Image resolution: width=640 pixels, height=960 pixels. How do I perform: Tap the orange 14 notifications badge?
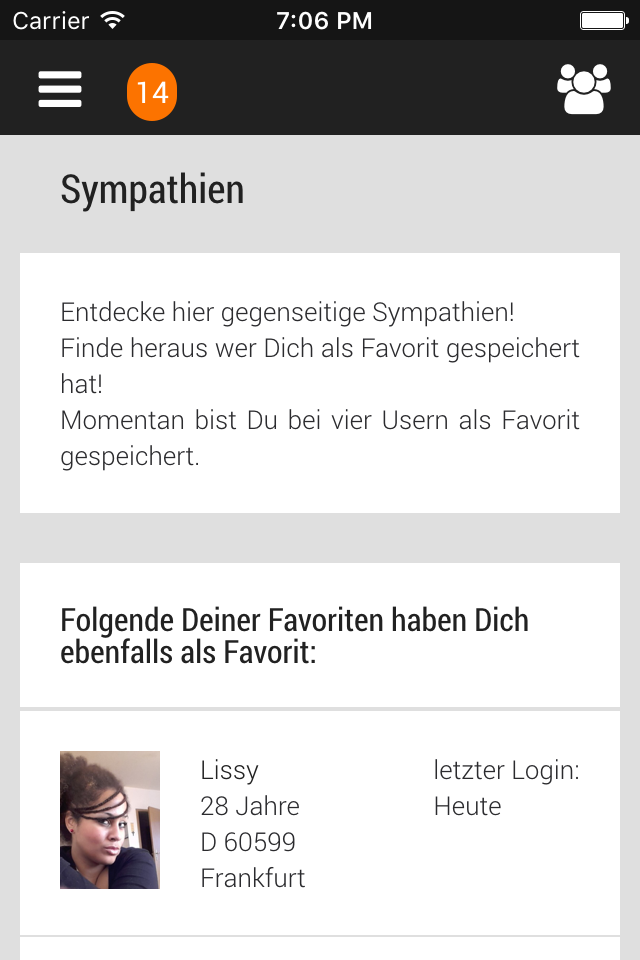click(x=152, y=92)
